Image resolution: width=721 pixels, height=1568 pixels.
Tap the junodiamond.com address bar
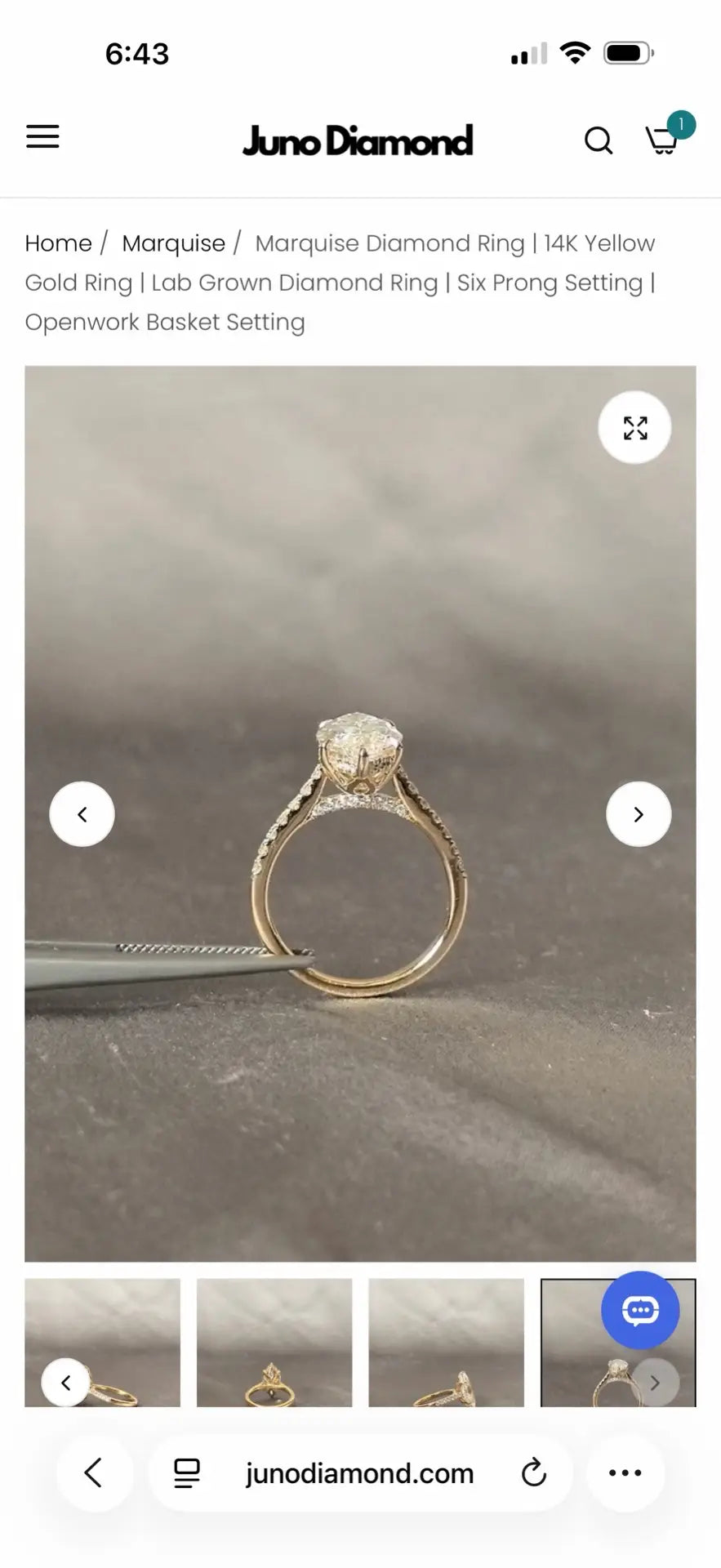[x=360, y=1473]
